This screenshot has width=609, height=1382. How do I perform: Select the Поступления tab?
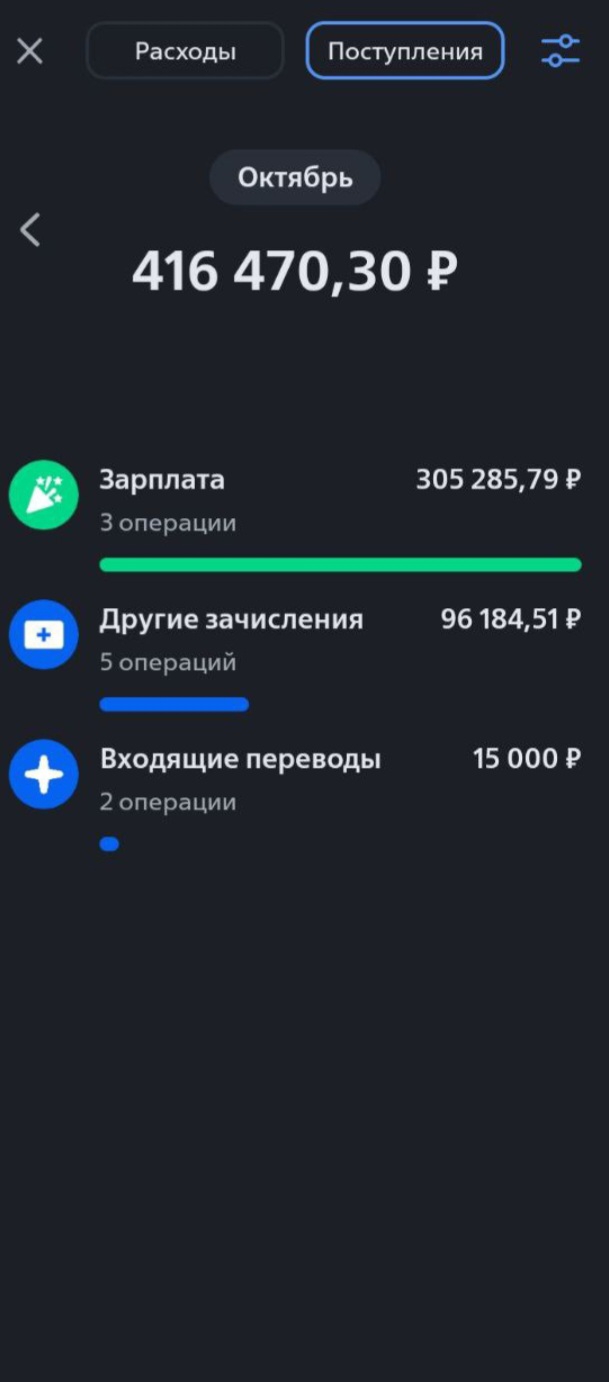point(405,51)
